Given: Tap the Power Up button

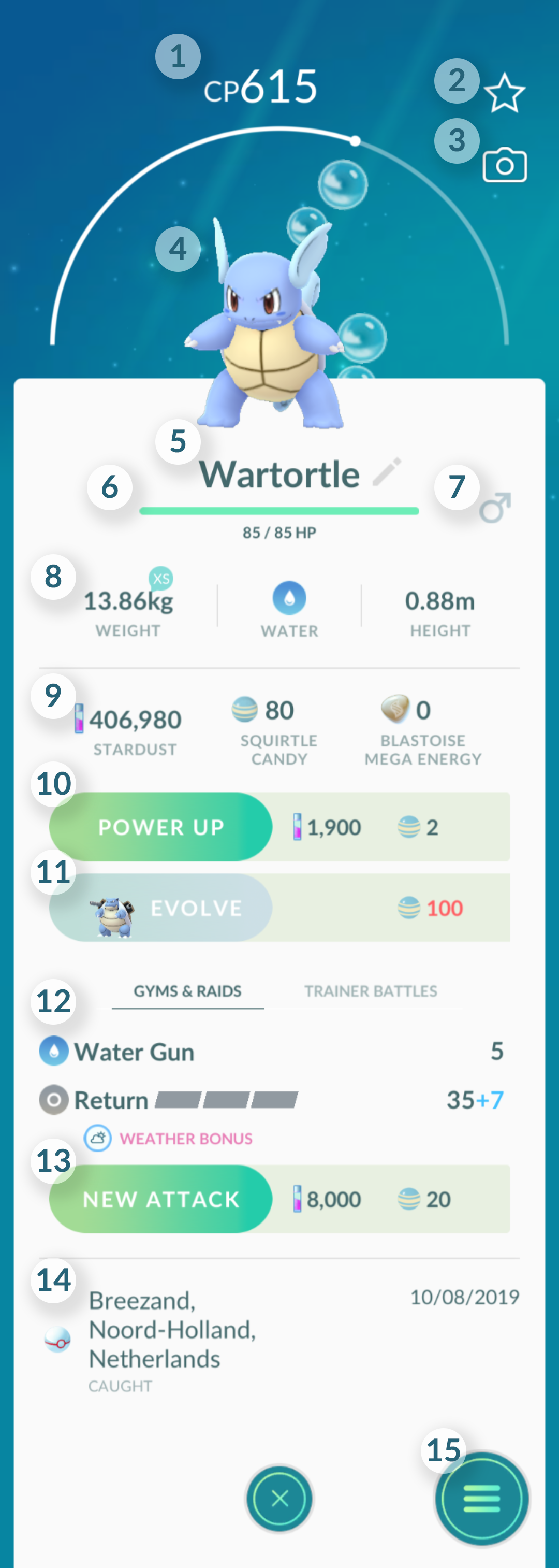Looking at the screenshot, I should coord(160,827).
